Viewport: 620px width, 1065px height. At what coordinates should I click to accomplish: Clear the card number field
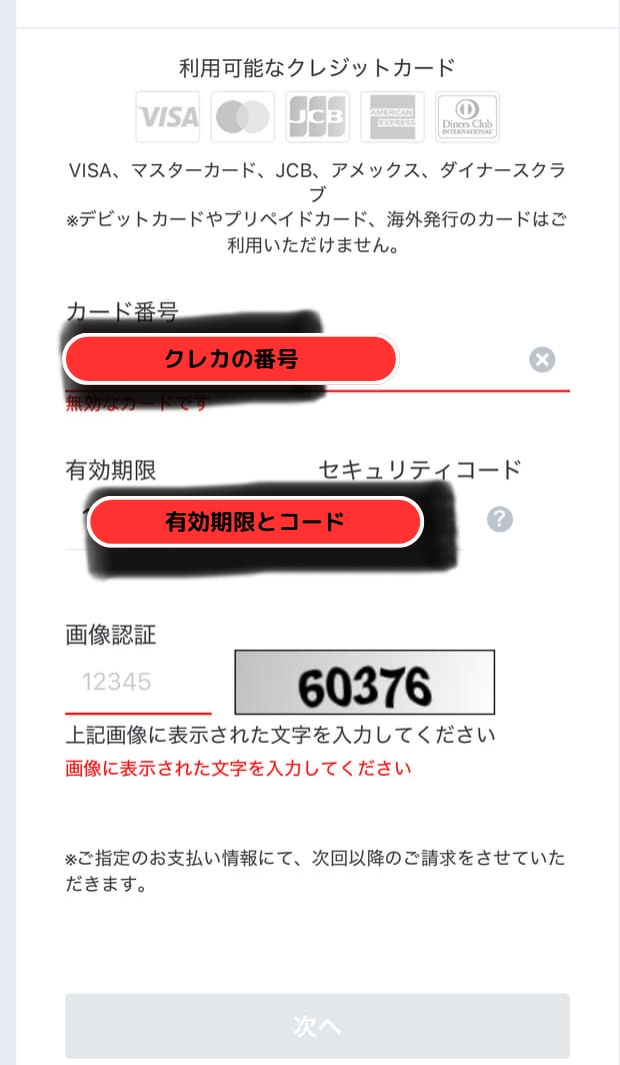(x=542, y=360)
